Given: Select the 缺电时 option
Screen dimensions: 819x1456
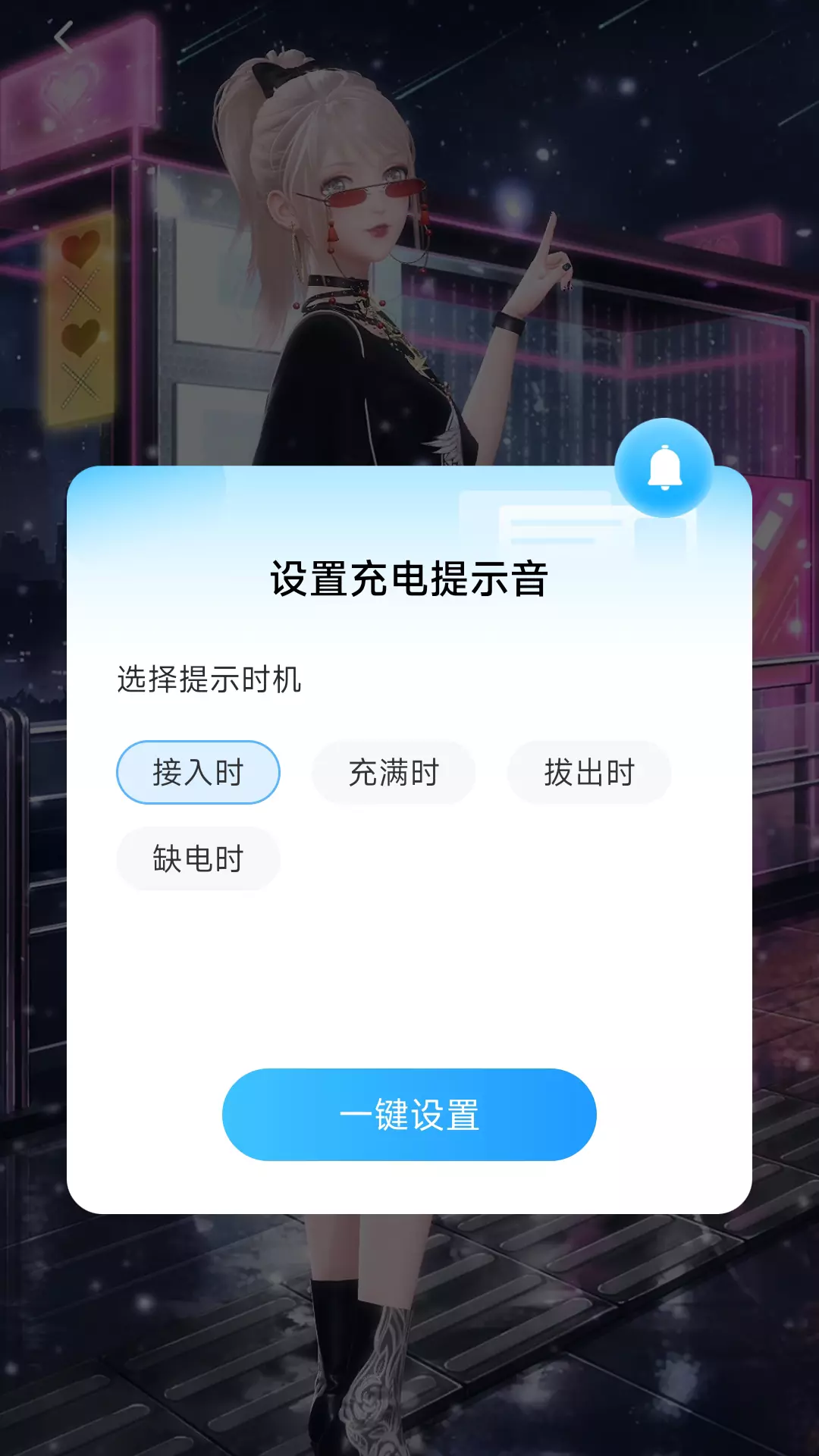Looking at the screenshot, I should (x=198, y=858).
